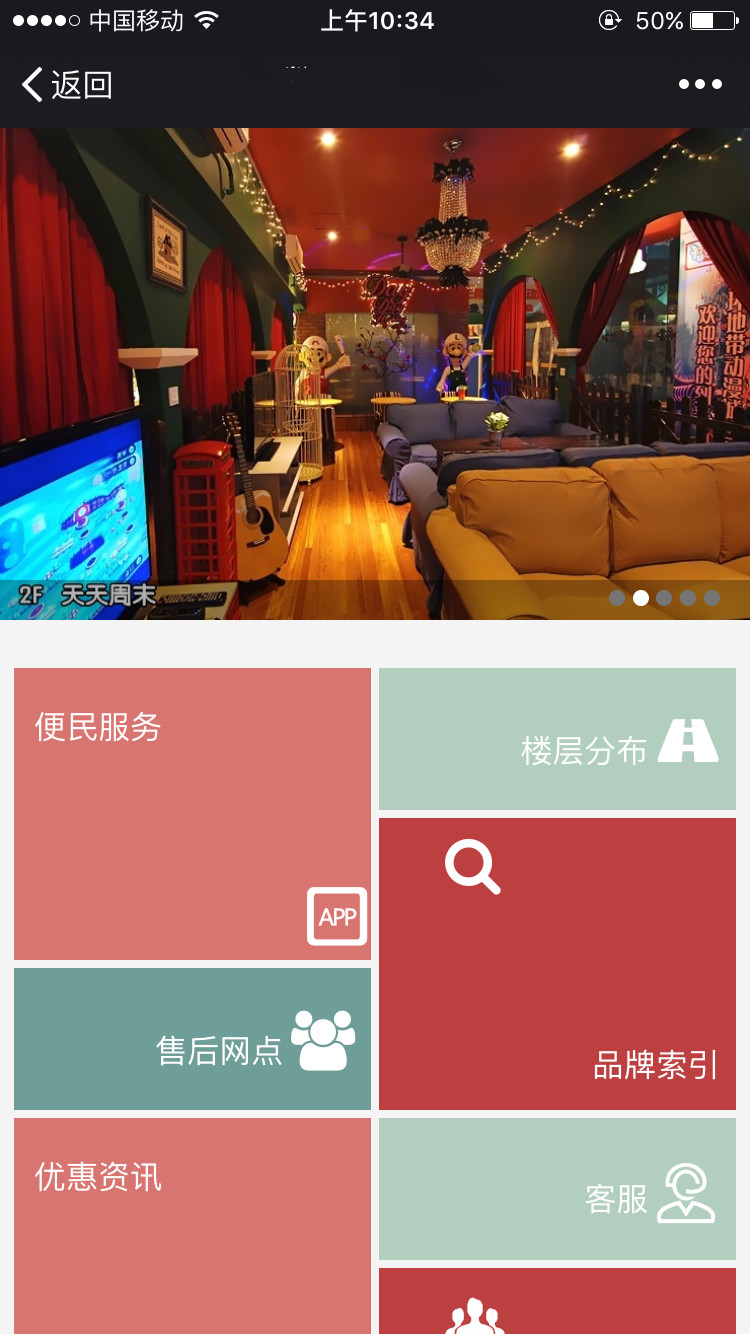Open the three-dot overflow menu
Viewport: 750px width, 1334px height.
(700, 85)
